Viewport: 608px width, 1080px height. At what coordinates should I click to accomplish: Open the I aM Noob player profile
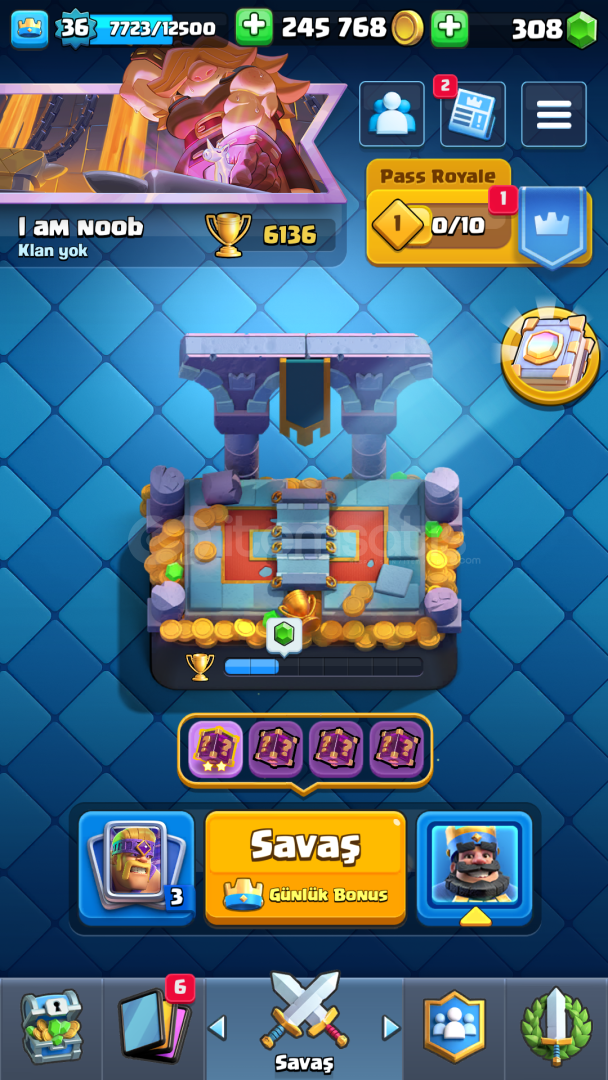(x=81, y=227)
